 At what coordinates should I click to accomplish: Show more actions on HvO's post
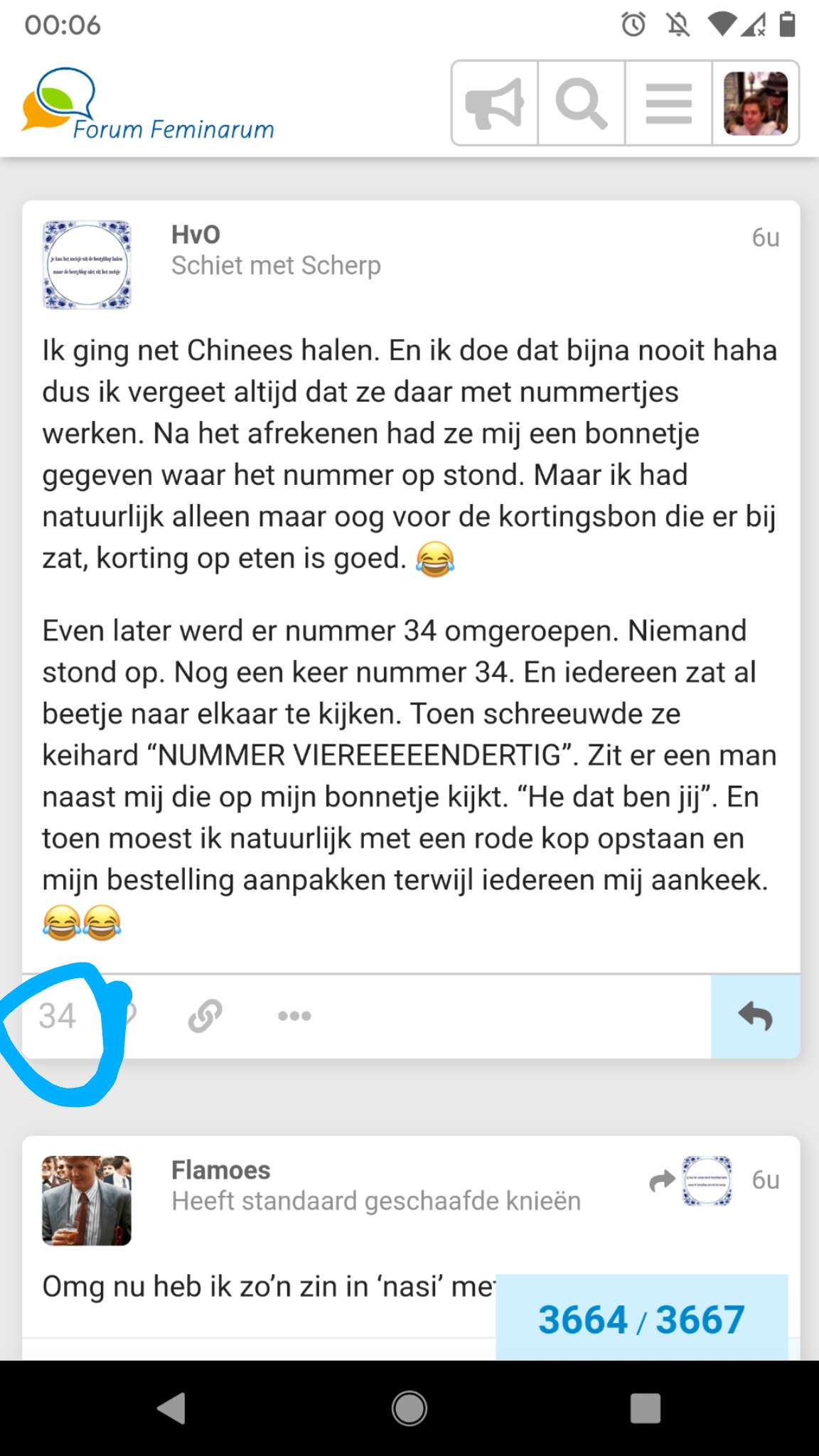(x=294, y=1016)
